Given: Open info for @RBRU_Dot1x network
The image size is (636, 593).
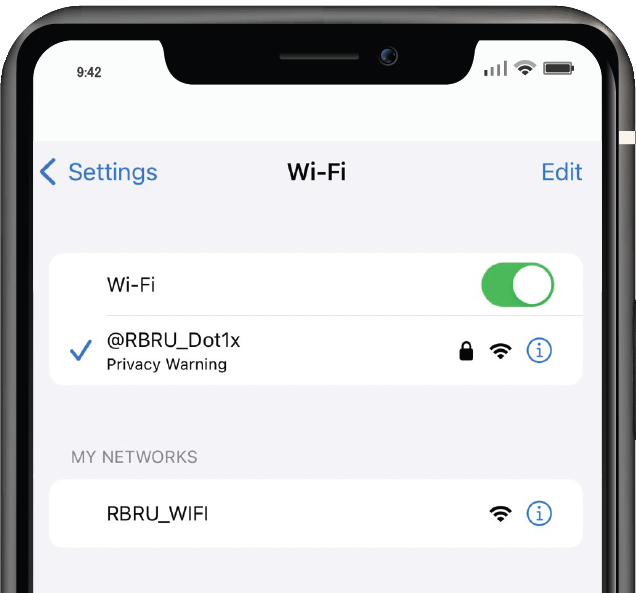Looking at the screenshot, I should click(539, 351).
